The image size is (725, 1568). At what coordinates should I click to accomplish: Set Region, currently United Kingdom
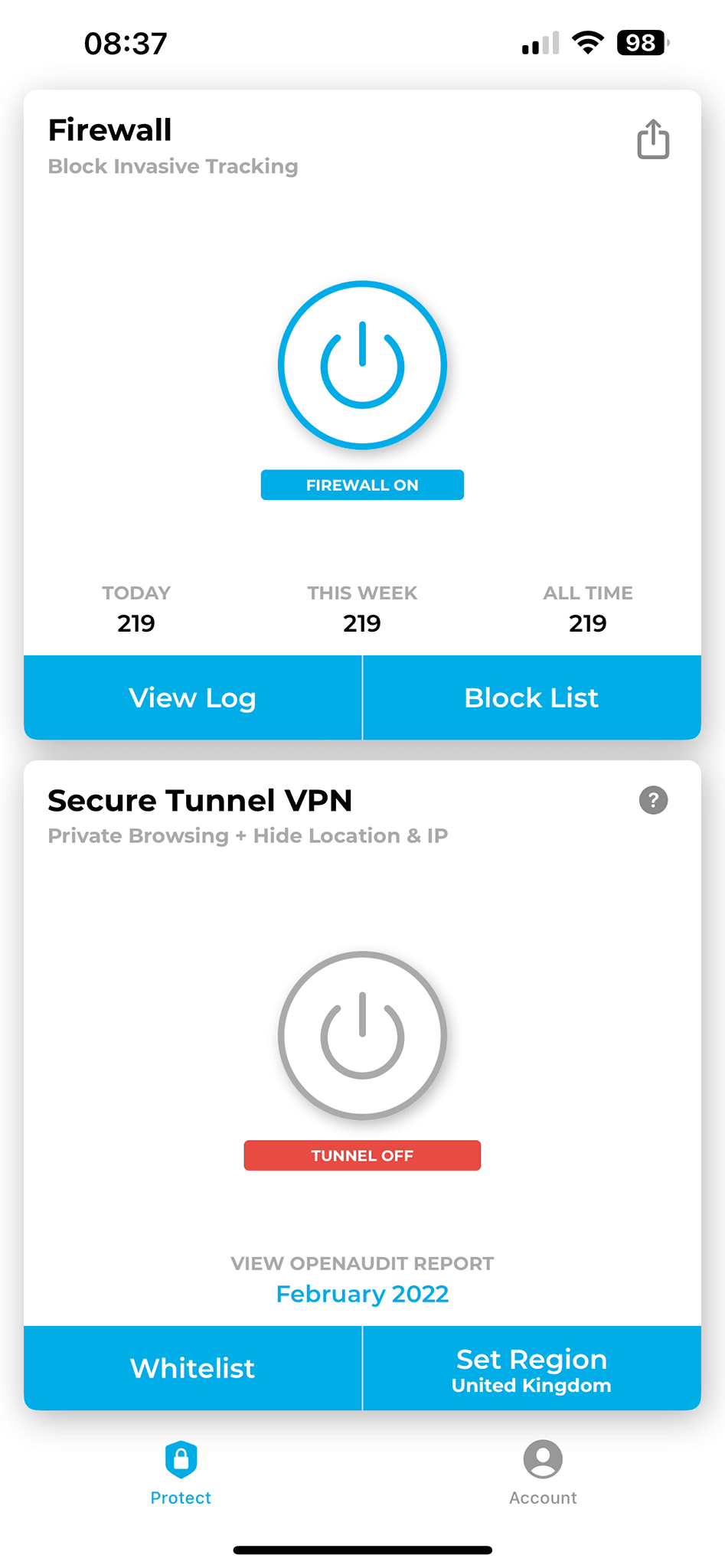532,1368
